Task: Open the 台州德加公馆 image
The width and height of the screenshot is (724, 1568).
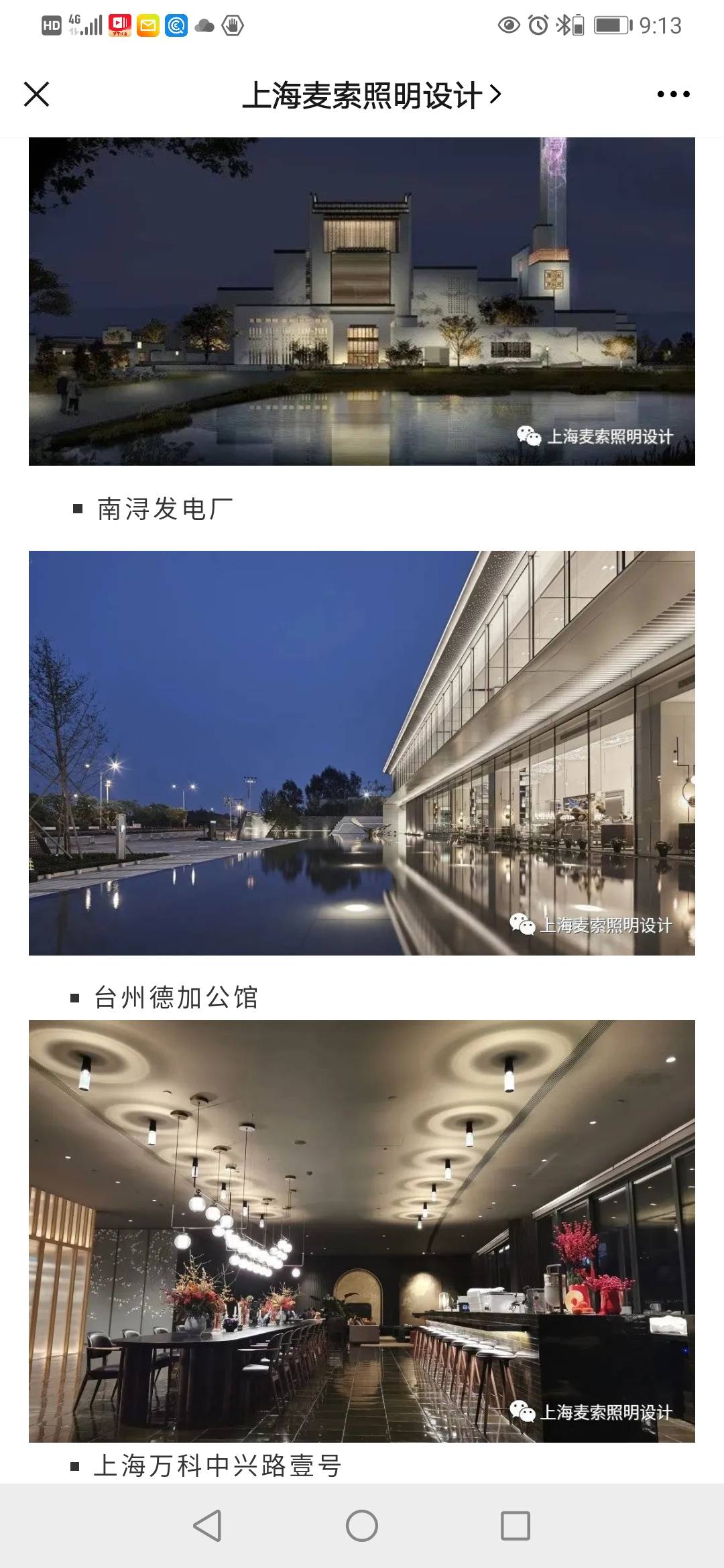Action: (361, 753)
